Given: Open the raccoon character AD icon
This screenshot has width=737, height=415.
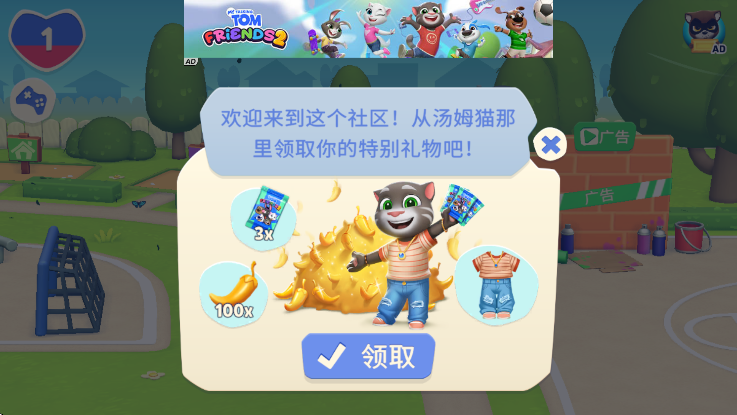Looking at the screenshot, I should pos(706,31).
